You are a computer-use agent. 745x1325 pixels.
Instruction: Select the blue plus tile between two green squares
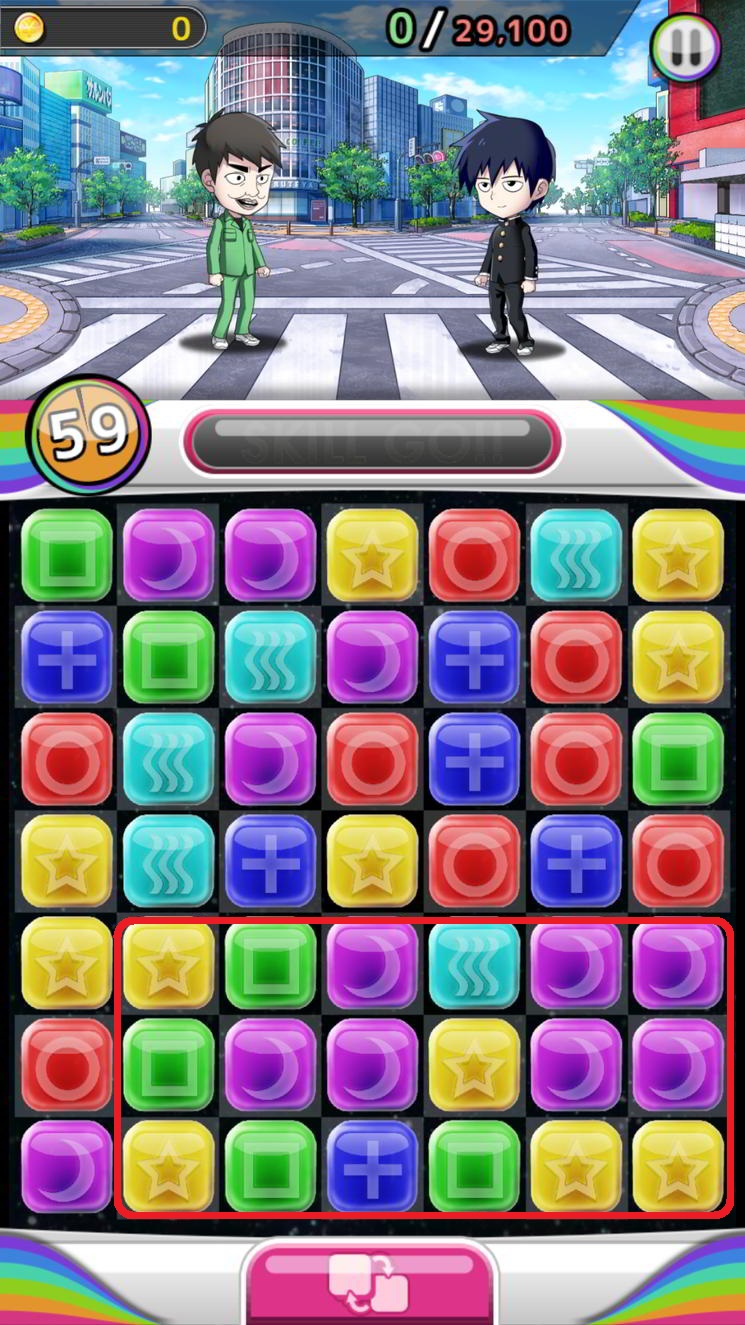click(x=372, y=1167)
